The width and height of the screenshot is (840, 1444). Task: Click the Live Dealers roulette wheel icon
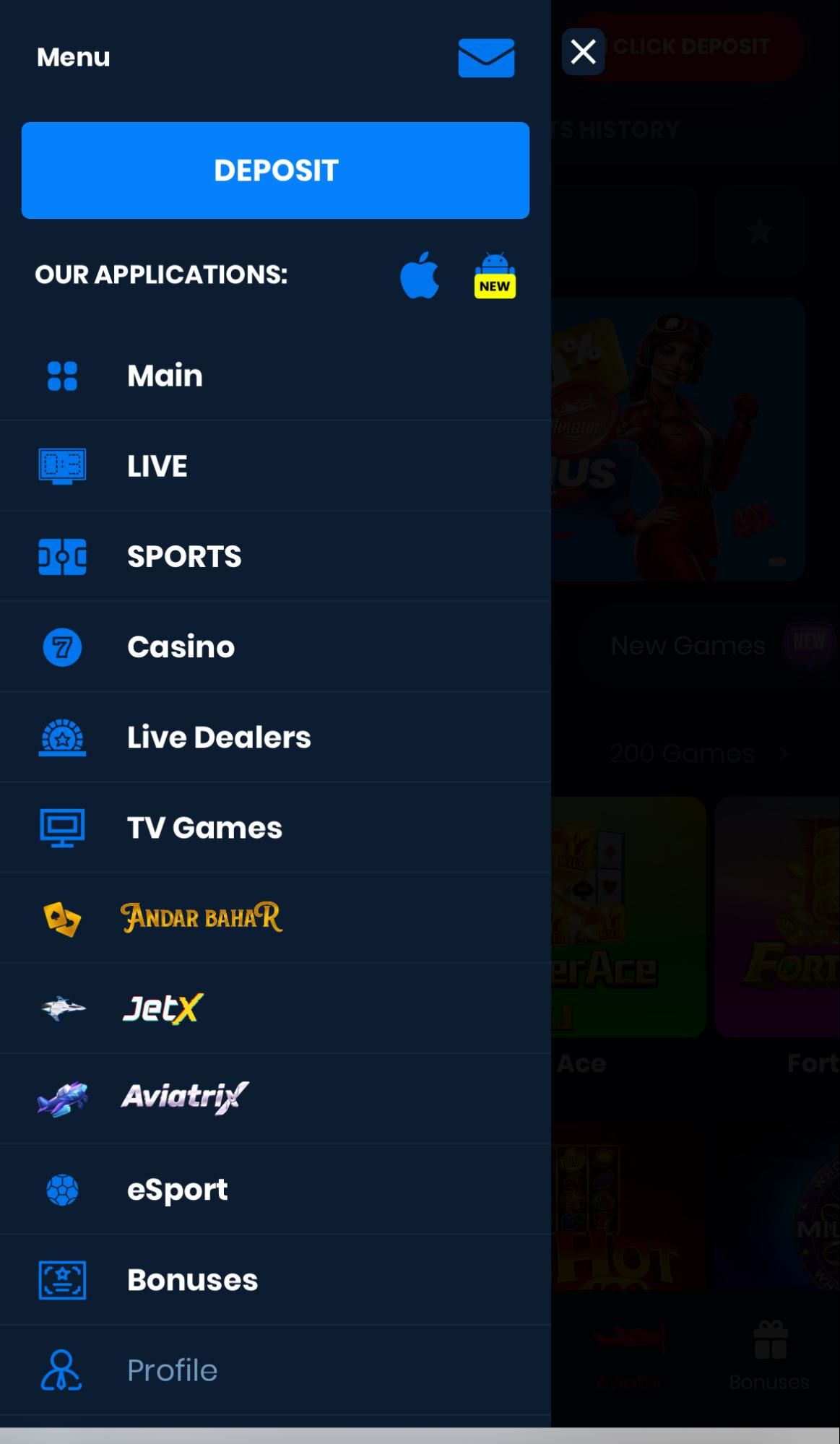coord(62,737)
